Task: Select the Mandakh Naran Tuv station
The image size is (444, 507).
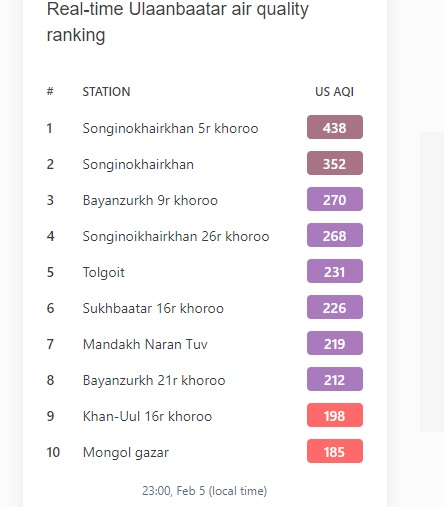Action: point(145,344)
